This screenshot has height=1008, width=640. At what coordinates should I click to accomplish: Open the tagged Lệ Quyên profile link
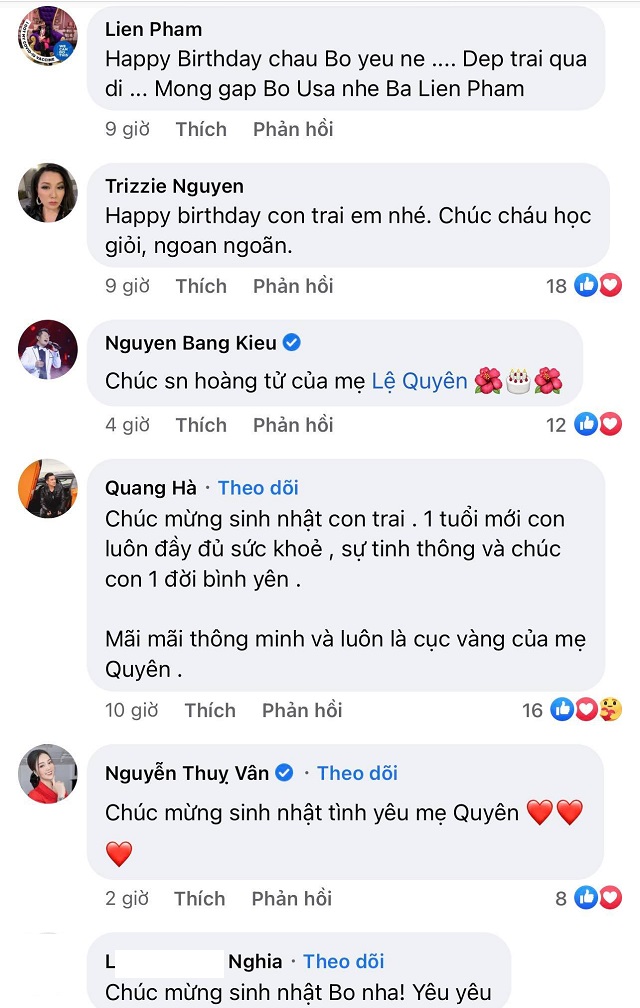coord(419,381)
